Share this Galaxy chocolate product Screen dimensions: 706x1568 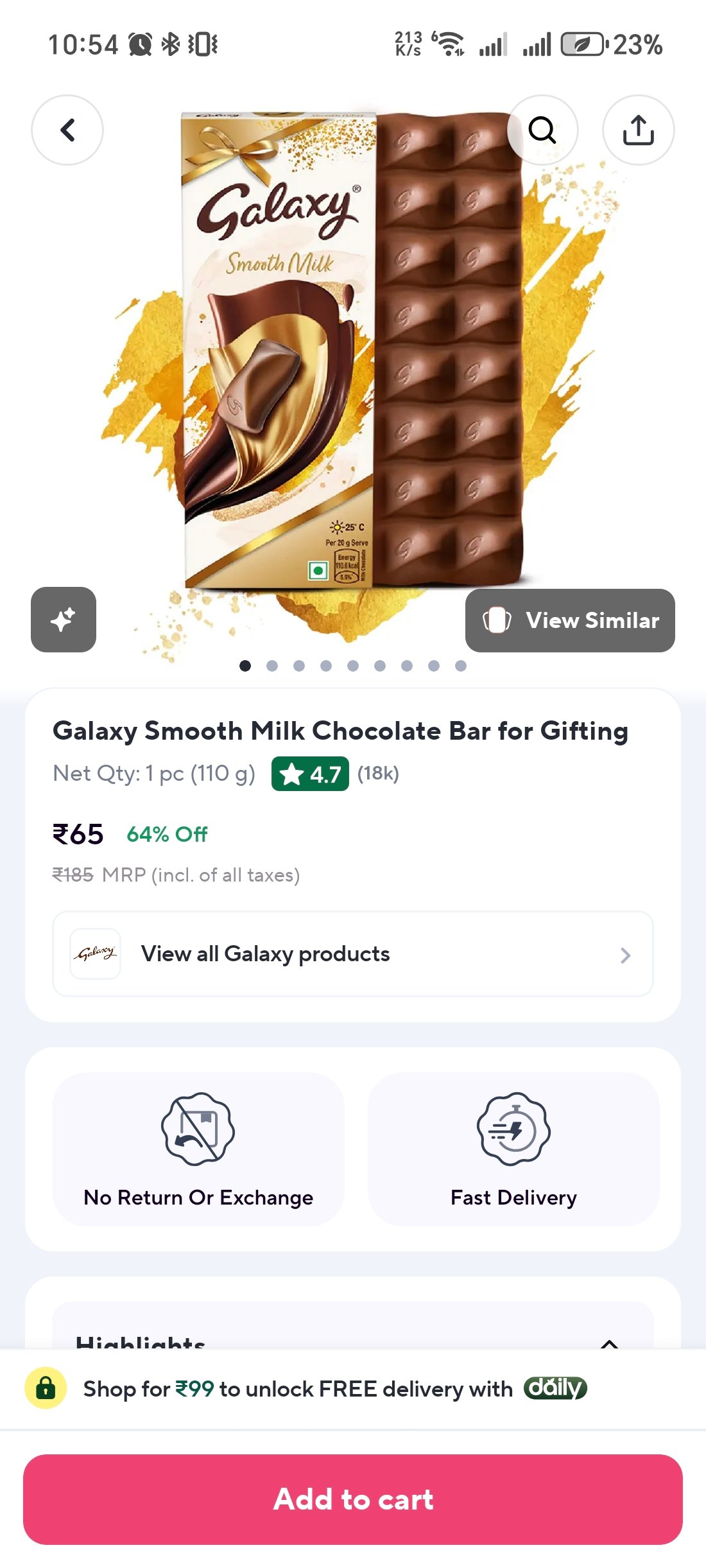[638, 130]
